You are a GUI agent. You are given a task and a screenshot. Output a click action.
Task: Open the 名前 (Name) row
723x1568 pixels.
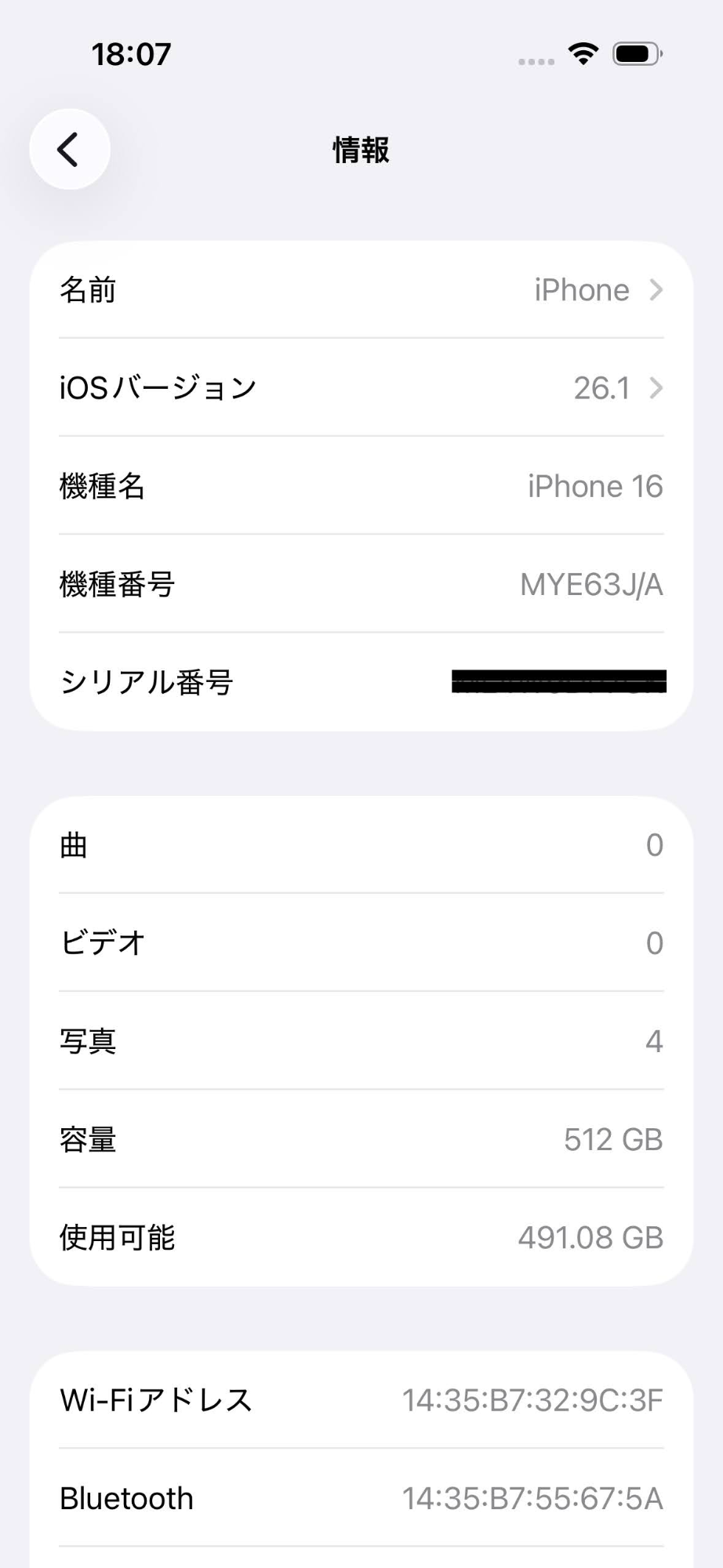click(x=361, y=289)
